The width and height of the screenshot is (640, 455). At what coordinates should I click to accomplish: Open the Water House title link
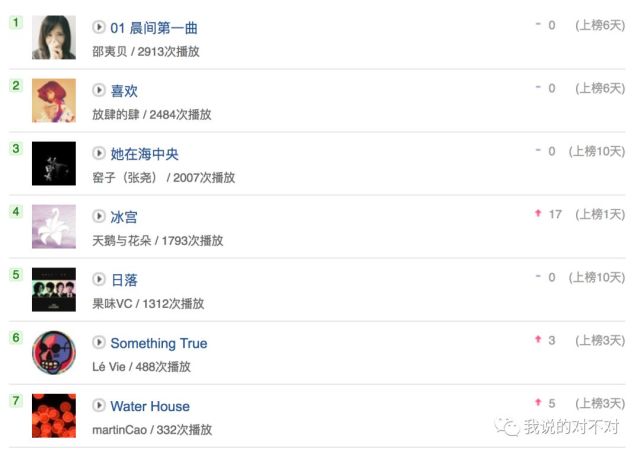click(150, 406)
